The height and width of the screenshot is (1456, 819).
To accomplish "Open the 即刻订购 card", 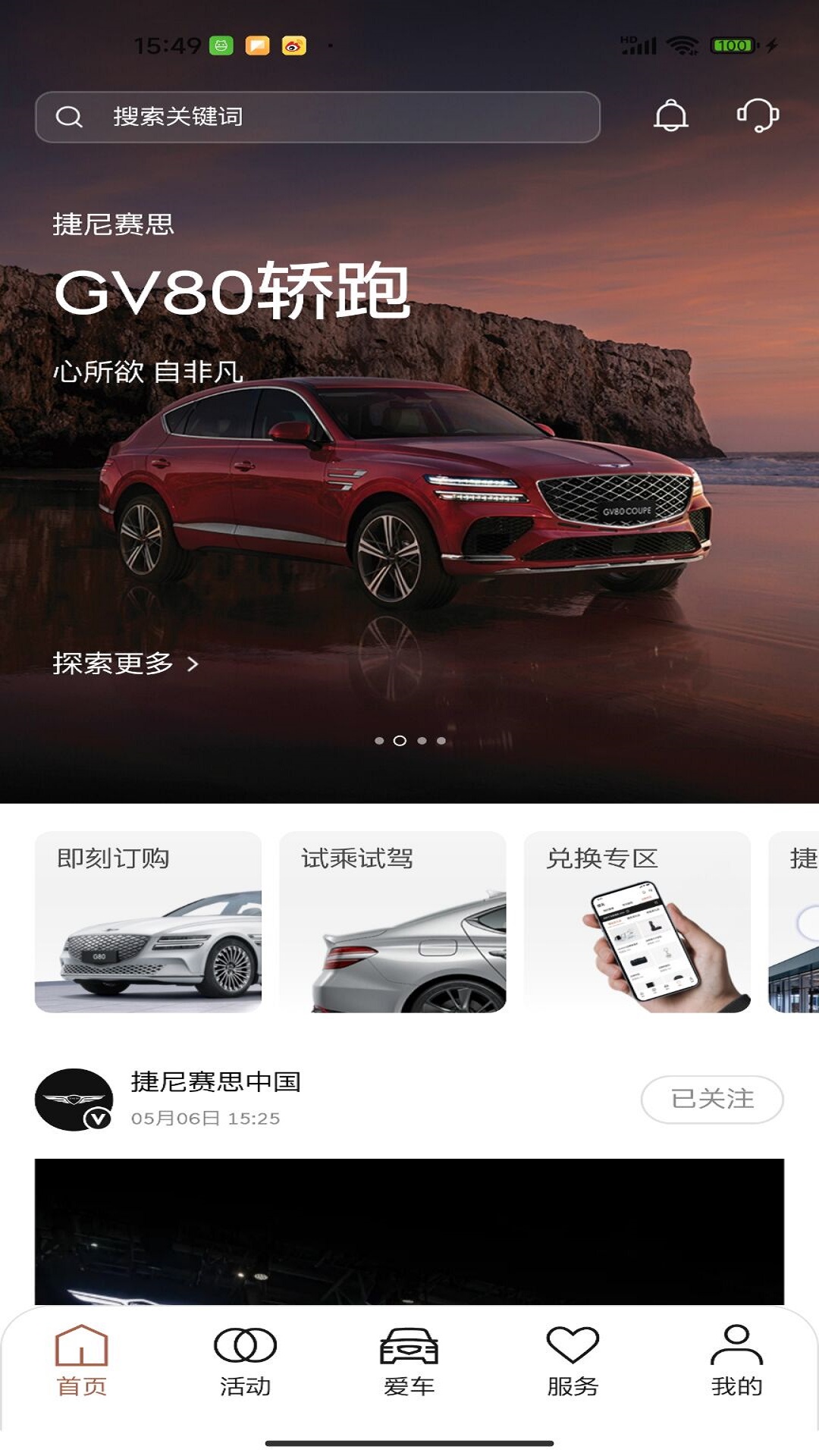I will (x=148, y=921).
